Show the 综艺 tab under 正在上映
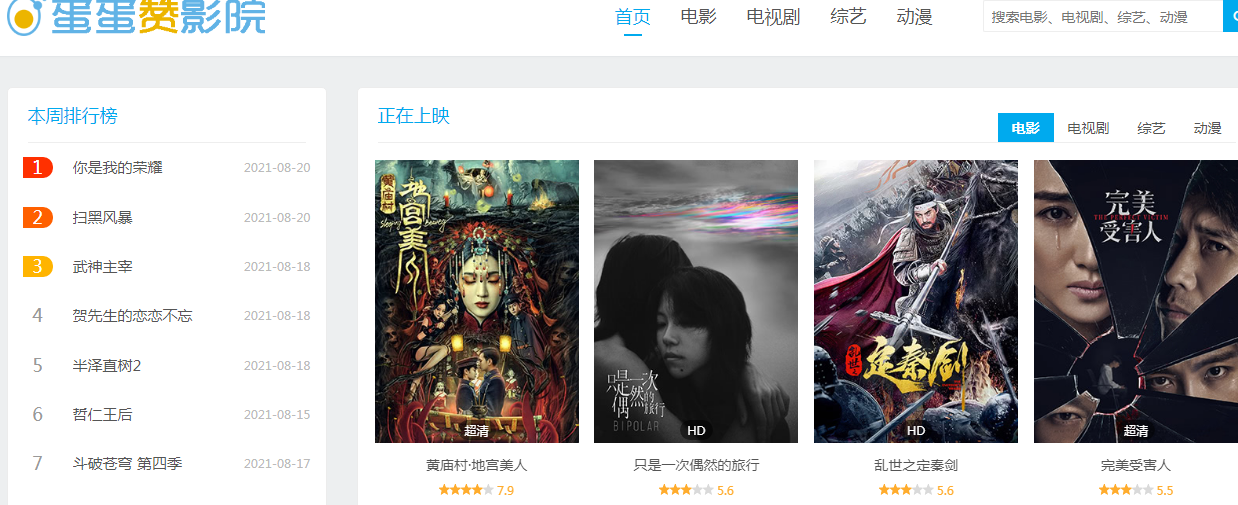1238x505 pixels. click(x=1151, y=128)
